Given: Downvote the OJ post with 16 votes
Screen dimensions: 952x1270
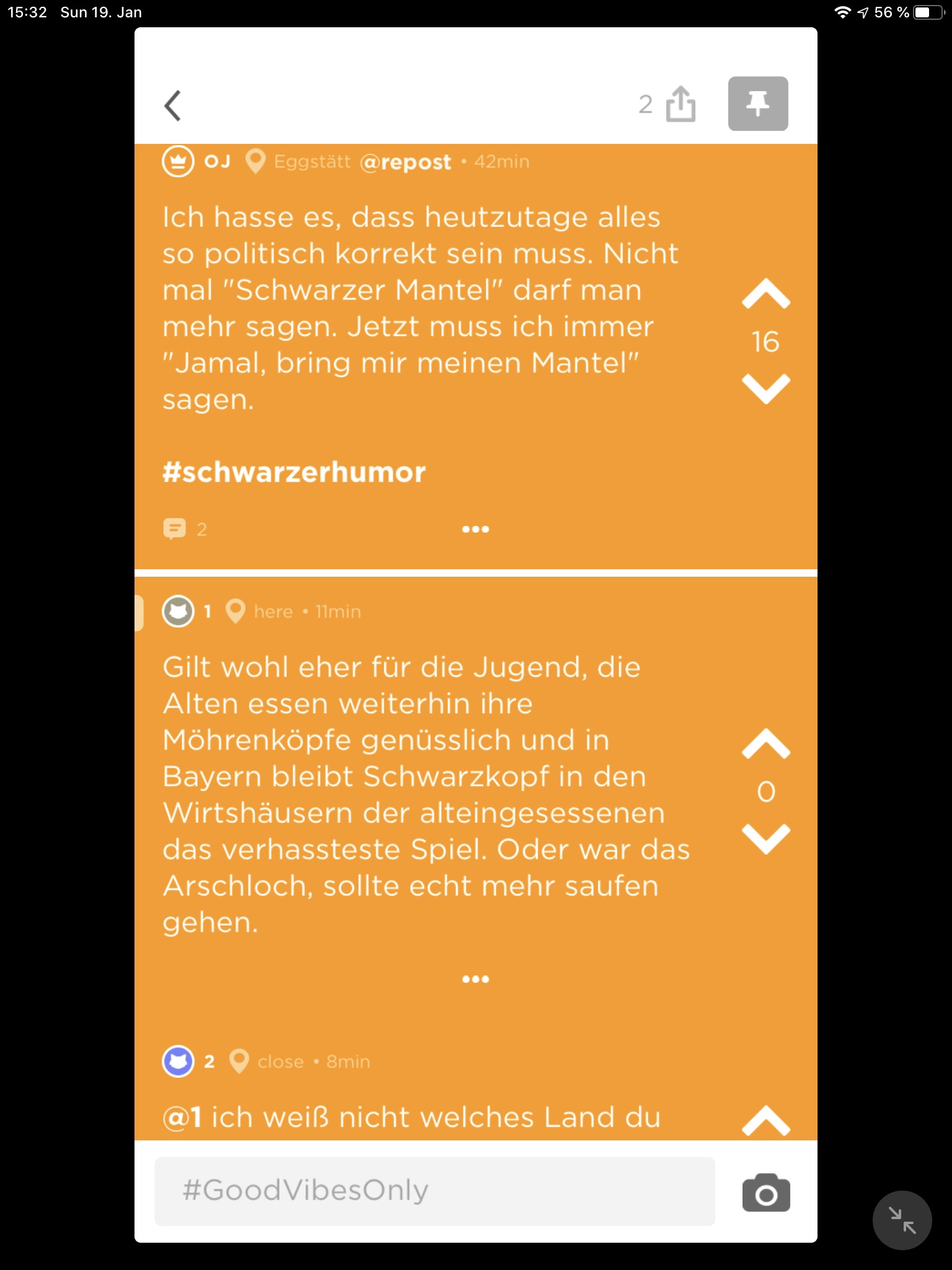Looking at the screenshot, I should click(x=765, y=389).
